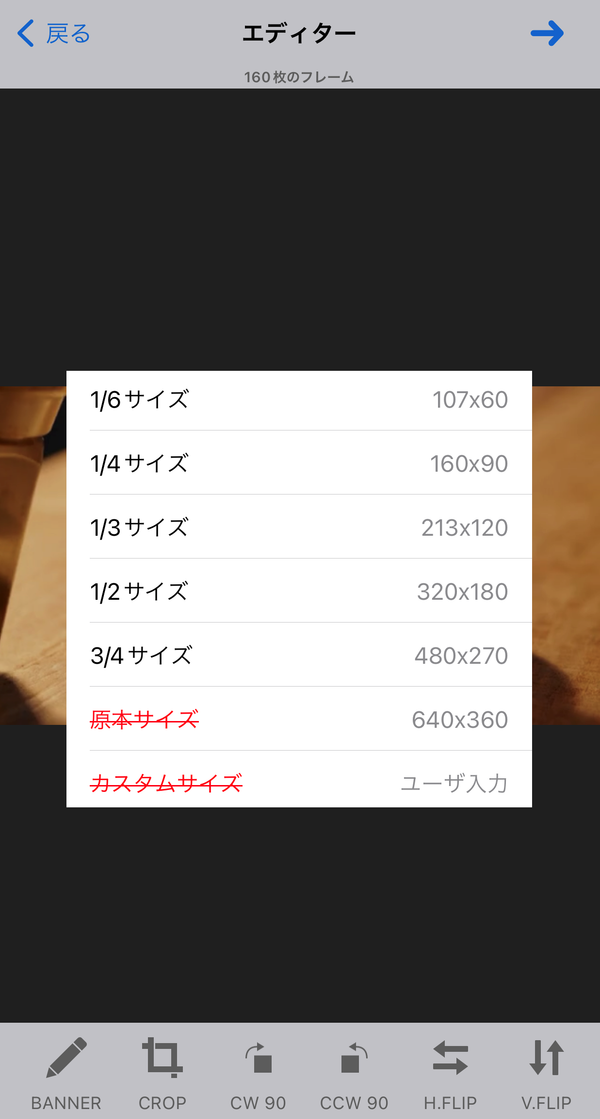Select the 1/6サイズ option

(x=299, y=400)
